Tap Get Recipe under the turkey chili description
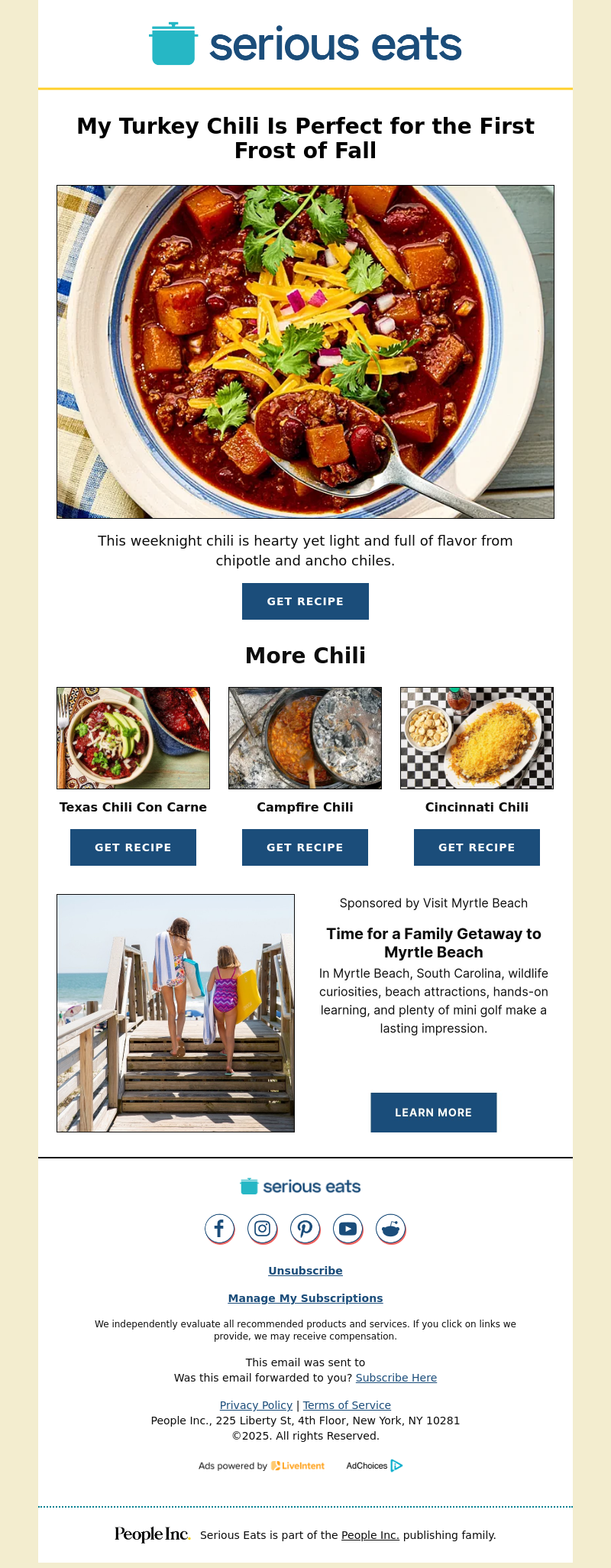This screenshot has height=1568, width=611. 305,601
